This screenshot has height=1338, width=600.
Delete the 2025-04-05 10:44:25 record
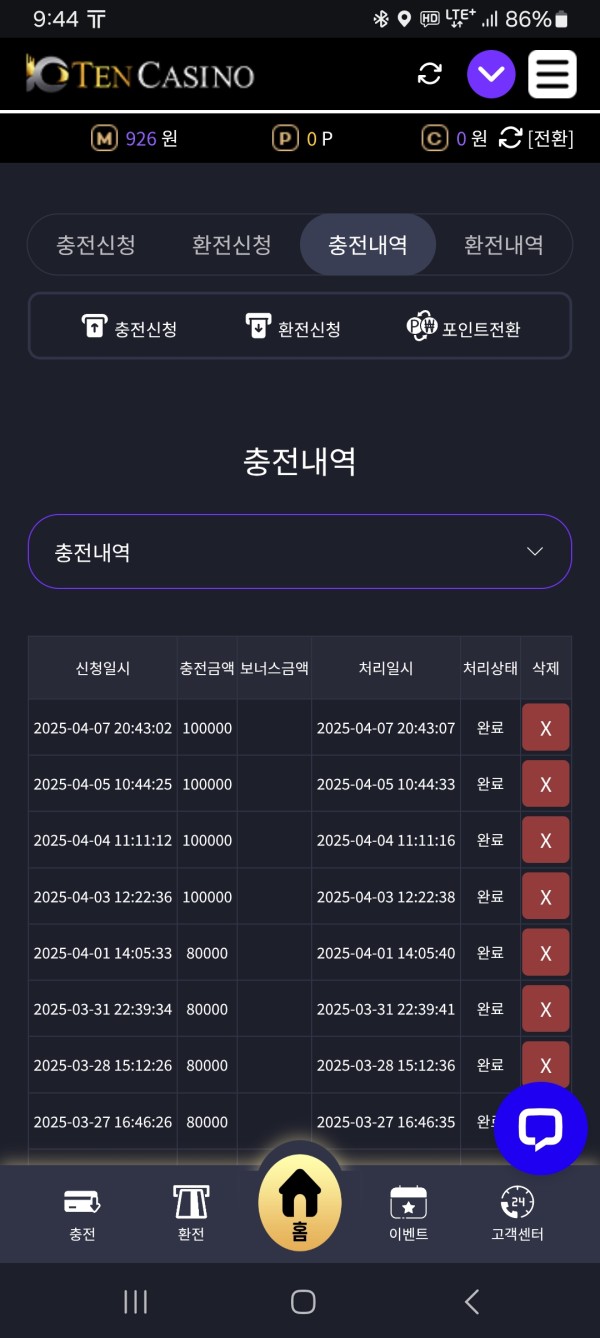point(546,784)
